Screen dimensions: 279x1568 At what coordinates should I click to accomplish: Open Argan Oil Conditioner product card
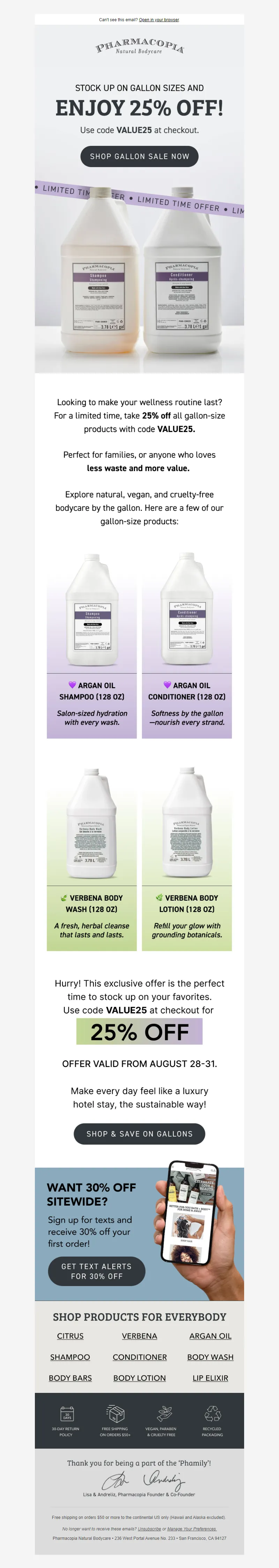[x=187, y=645]
